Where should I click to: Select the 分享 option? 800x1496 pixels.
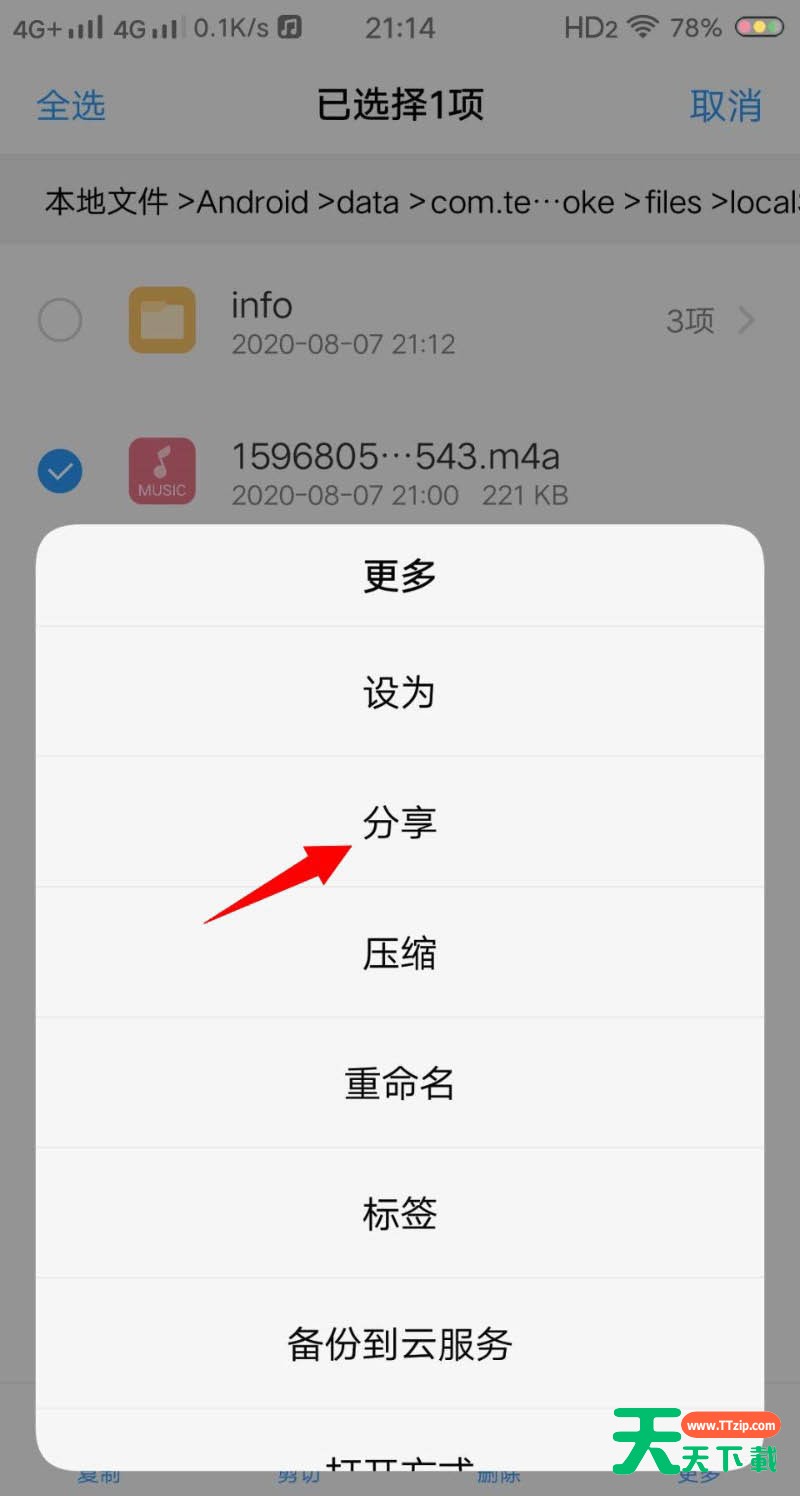tap(400, 822)
